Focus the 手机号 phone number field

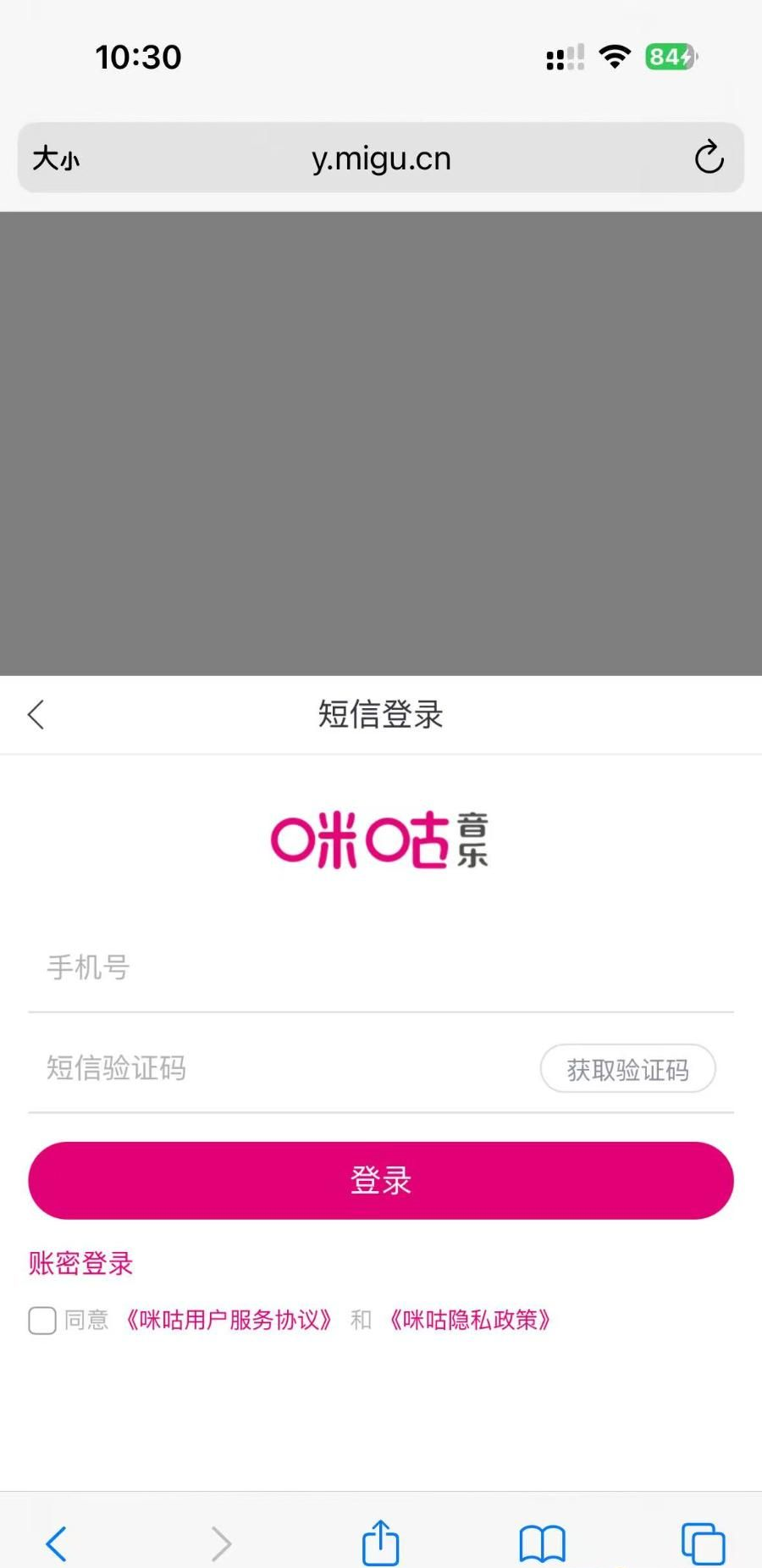click(381, 967)
